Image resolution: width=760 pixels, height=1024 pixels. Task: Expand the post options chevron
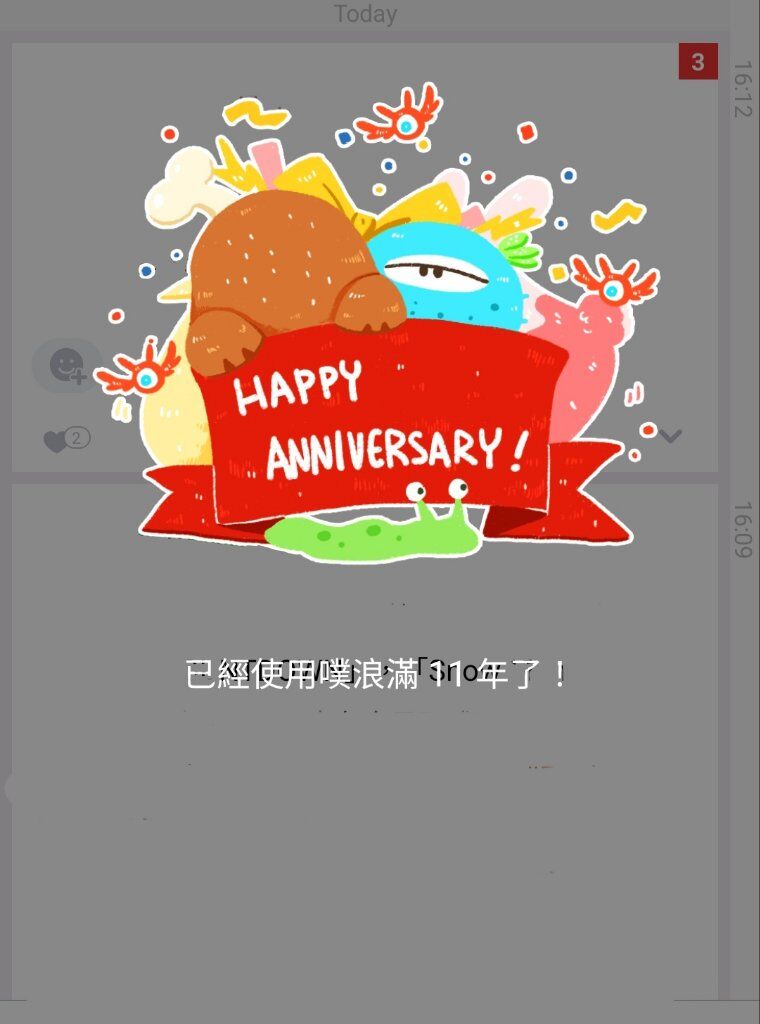coord(670,436)
